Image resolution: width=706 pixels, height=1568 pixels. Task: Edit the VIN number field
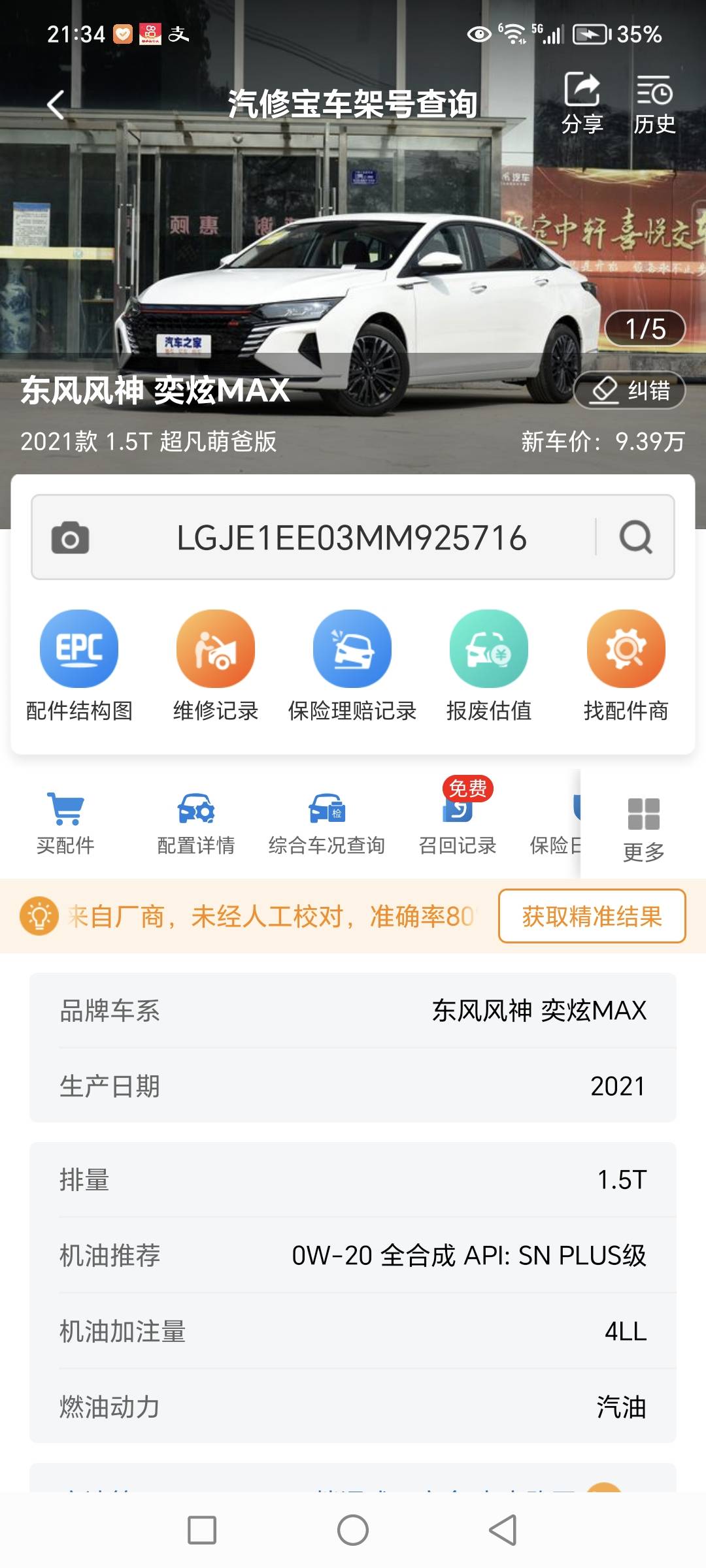pyautogui.click(x=352, y=538)
